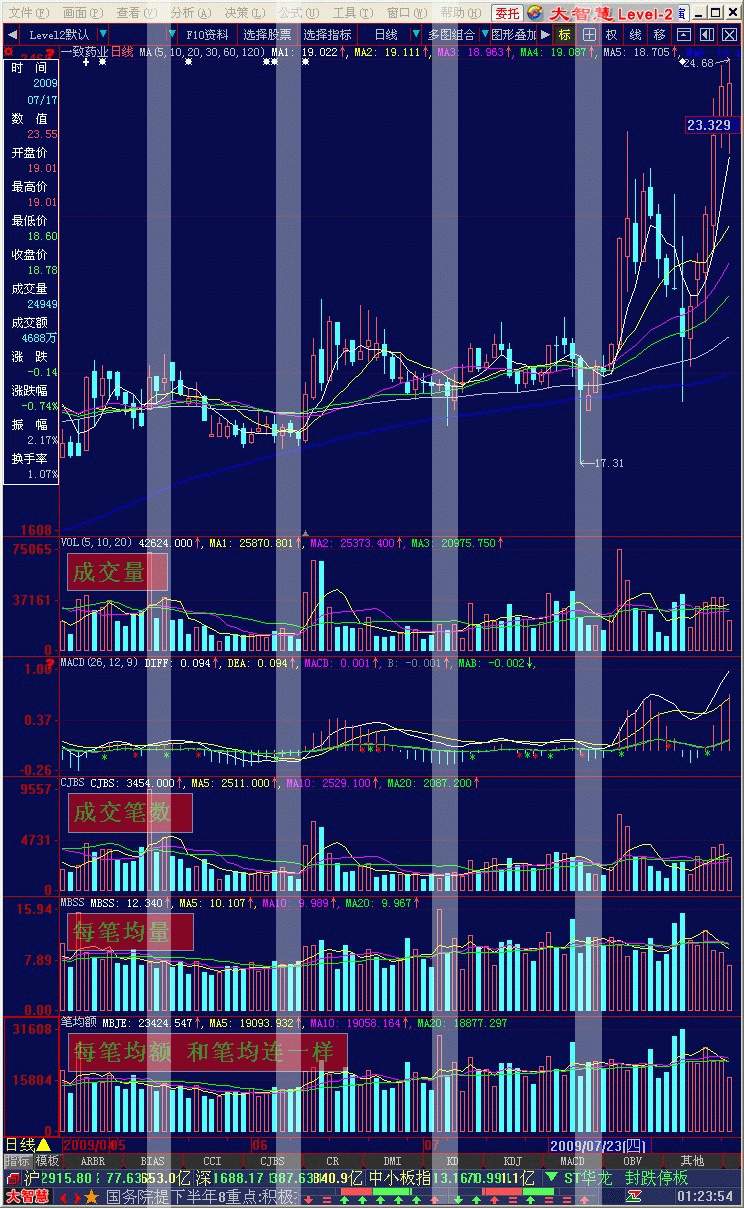Open 多图组合 layout option
The image size is (744, 1208).
[x=450, y=34]
